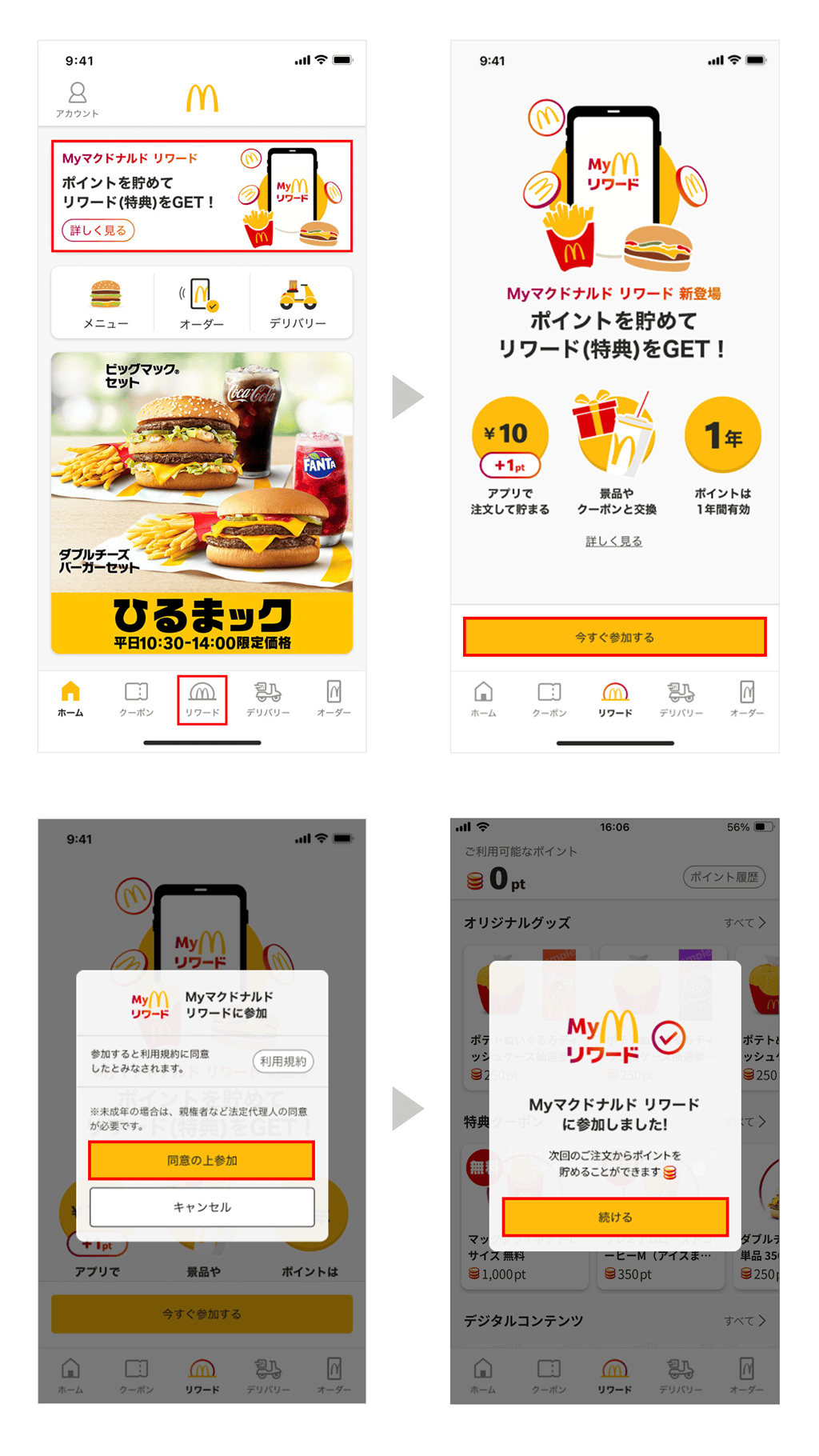Viewport: 819px width, 1456px height.
Task: Open the 利用規約 terms of use
Action: [283, 1062]
